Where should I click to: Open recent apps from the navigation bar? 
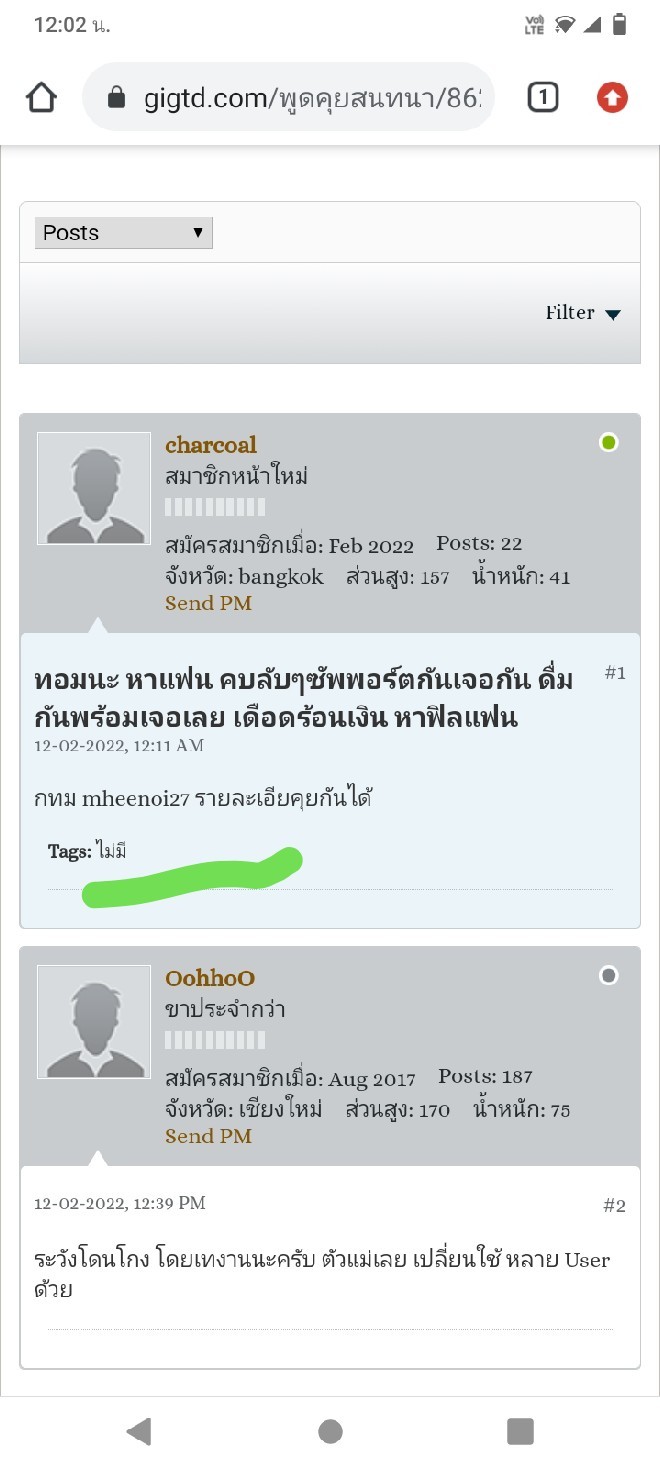click(x=520, y=1431)
